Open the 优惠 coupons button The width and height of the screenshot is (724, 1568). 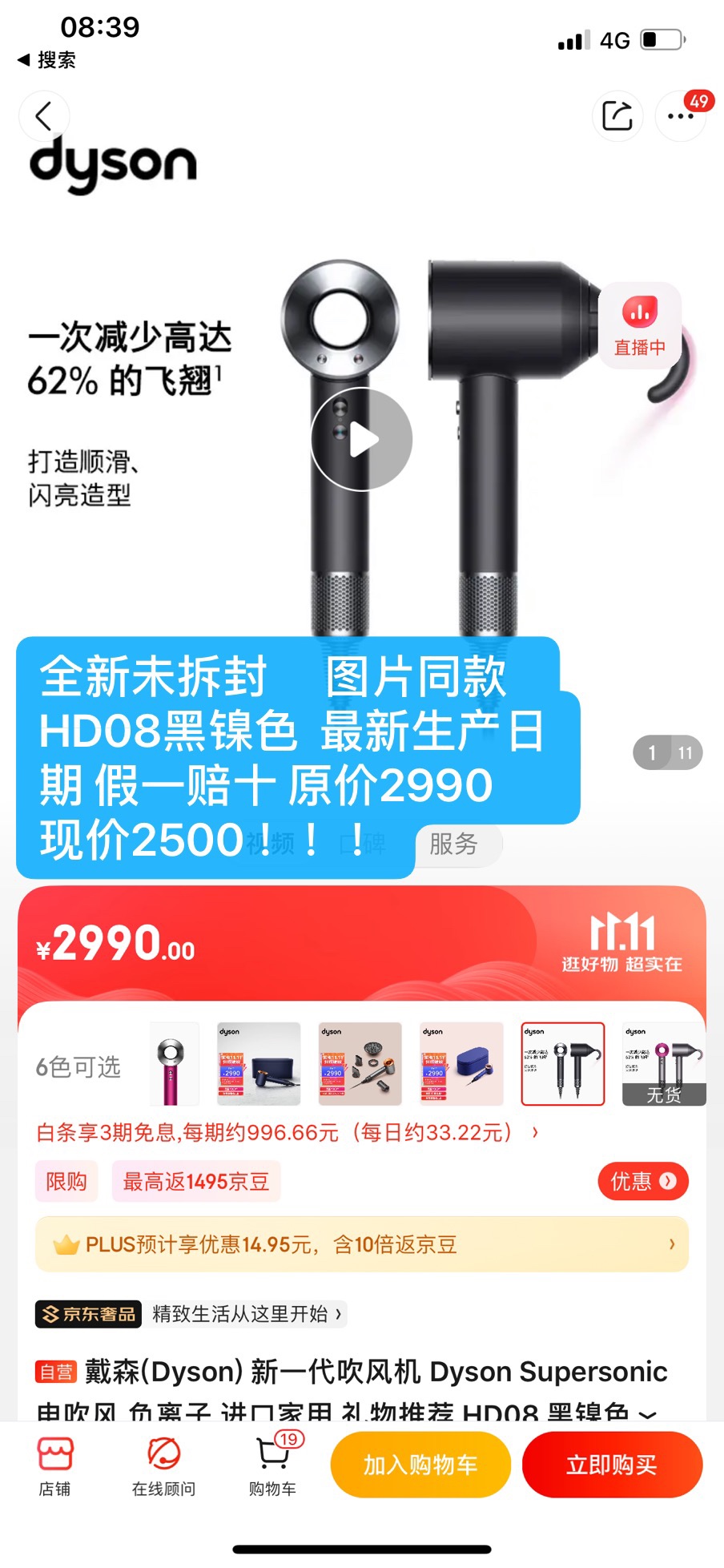[x=642, y=1181]
